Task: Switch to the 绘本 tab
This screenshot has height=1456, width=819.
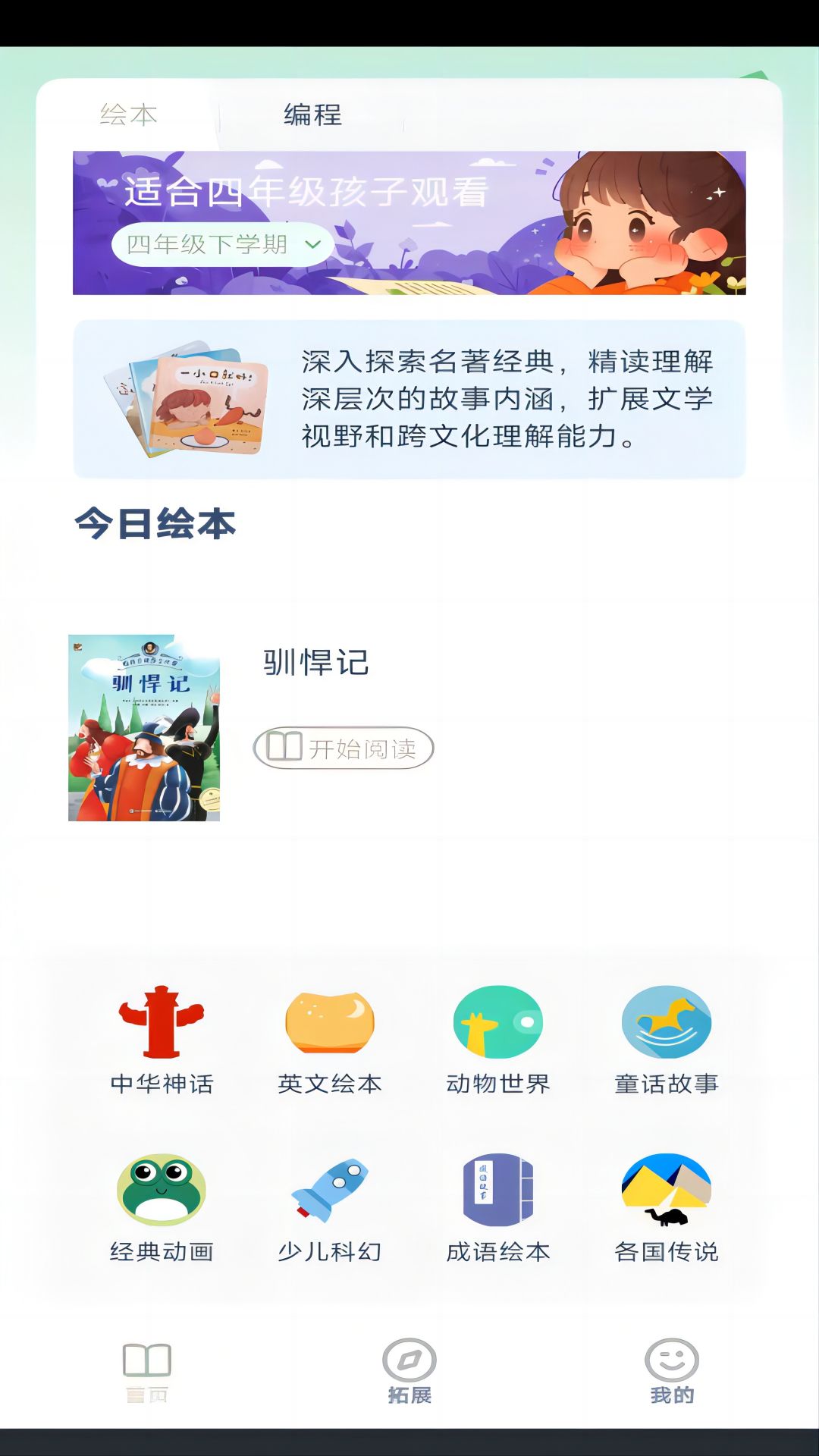Action: point(127,115)
